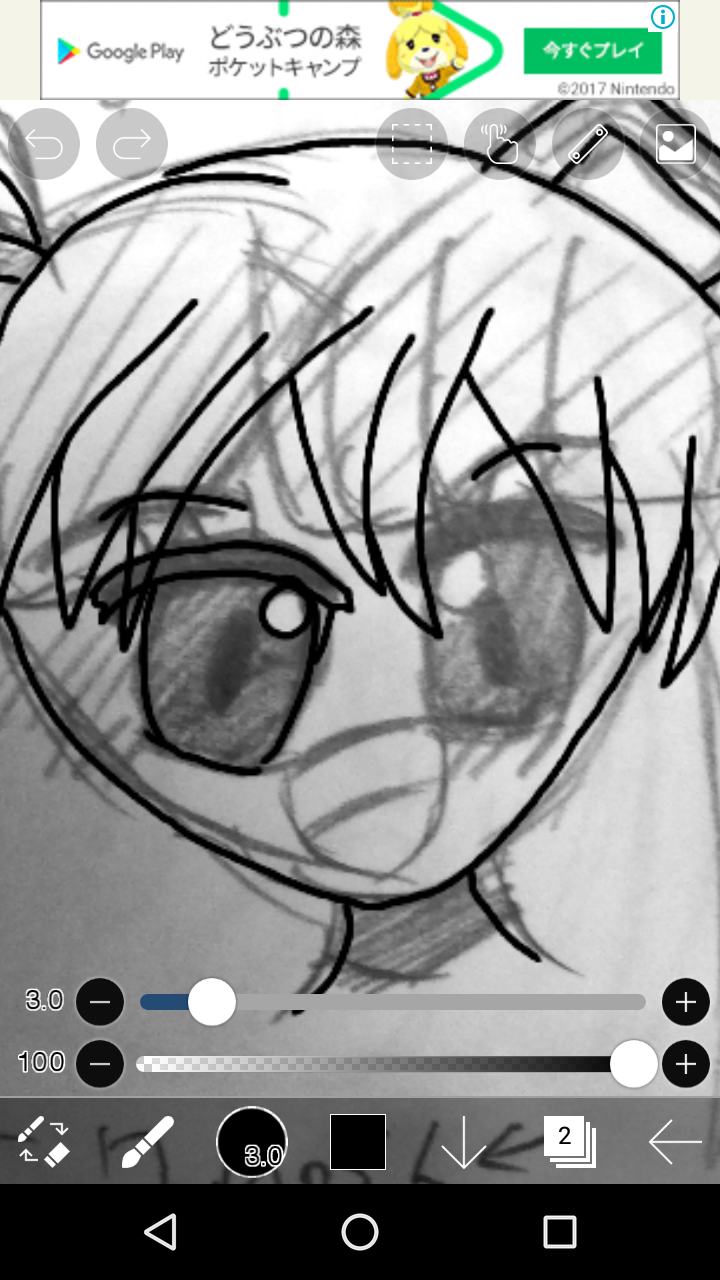720x1280 pixels.
Task: Increase opacity with the plus button
Action: 686,1063
